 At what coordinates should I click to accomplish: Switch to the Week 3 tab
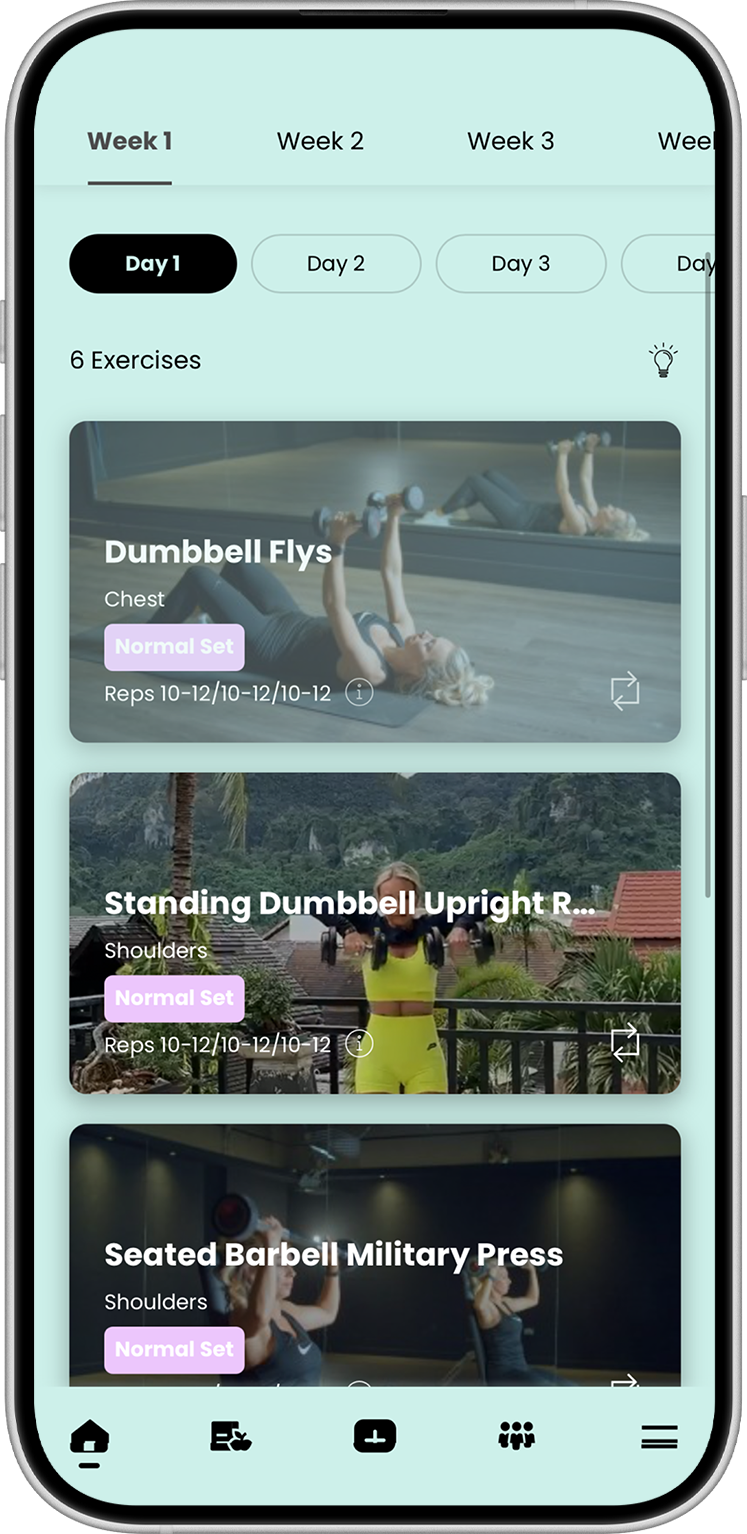(510, 141)
